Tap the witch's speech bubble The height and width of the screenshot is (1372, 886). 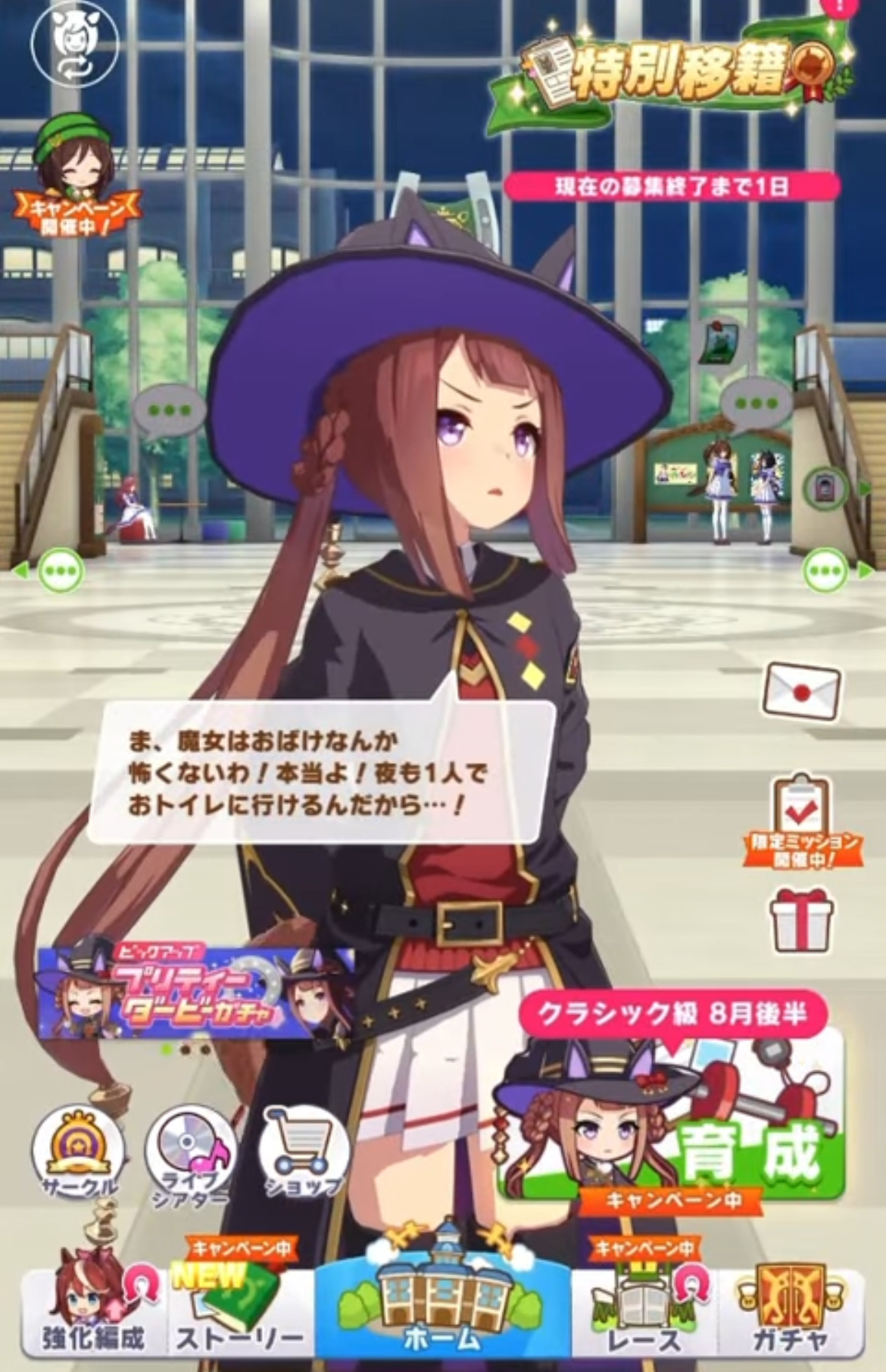(322, 771)
